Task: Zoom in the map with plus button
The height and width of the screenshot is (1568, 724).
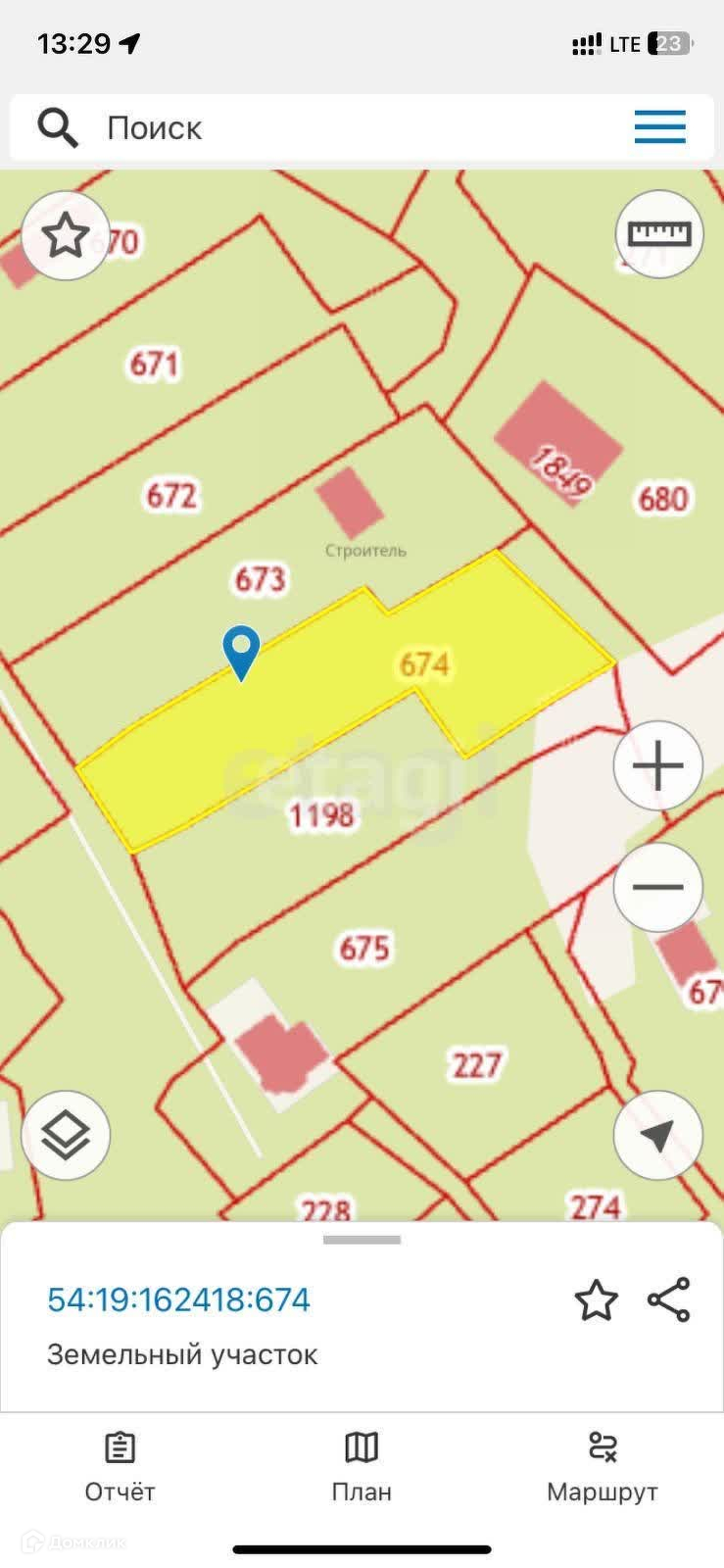Action: coord(658,765)
